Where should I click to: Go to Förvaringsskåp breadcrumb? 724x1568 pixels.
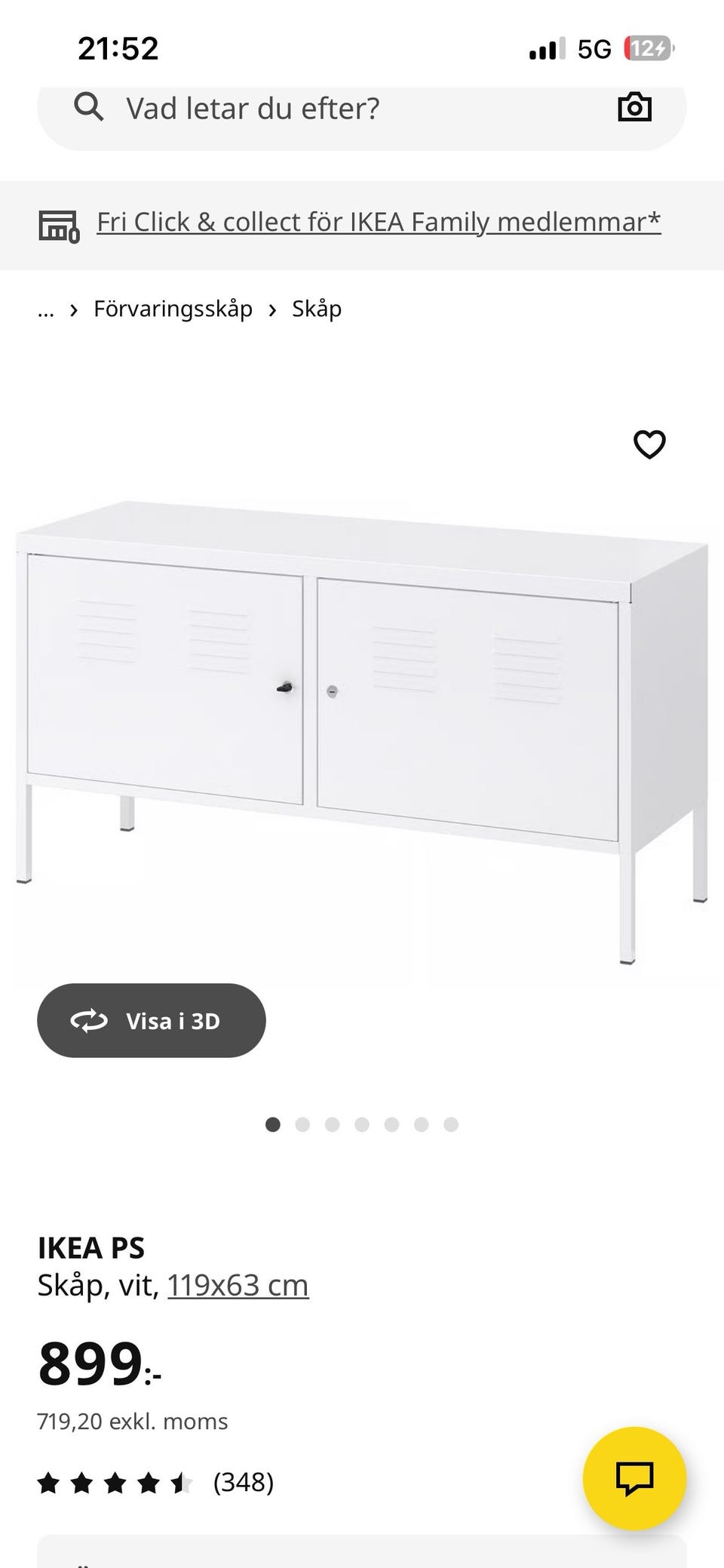tap(173, 309)
